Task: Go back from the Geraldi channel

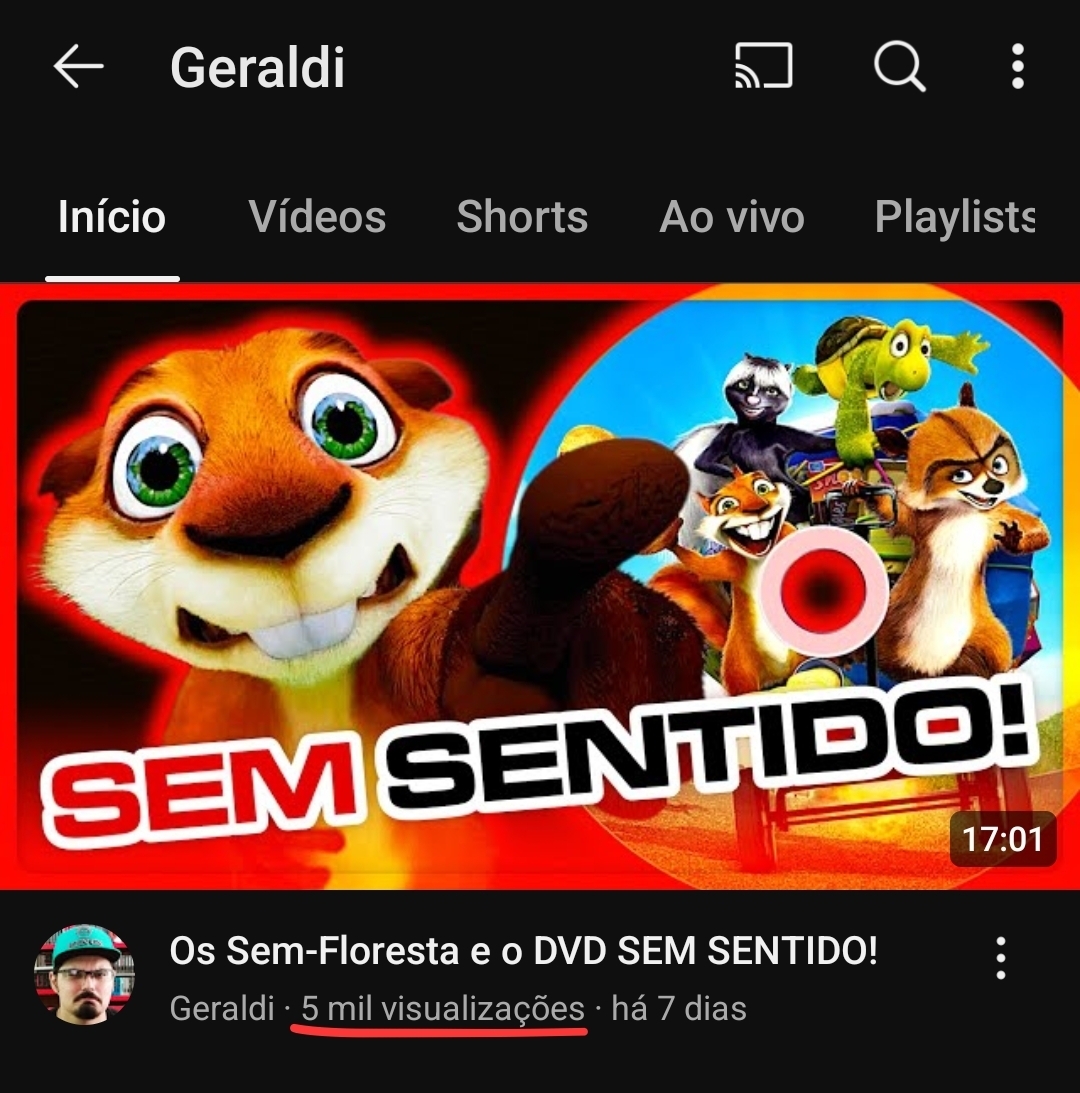Action: point(78,68)
